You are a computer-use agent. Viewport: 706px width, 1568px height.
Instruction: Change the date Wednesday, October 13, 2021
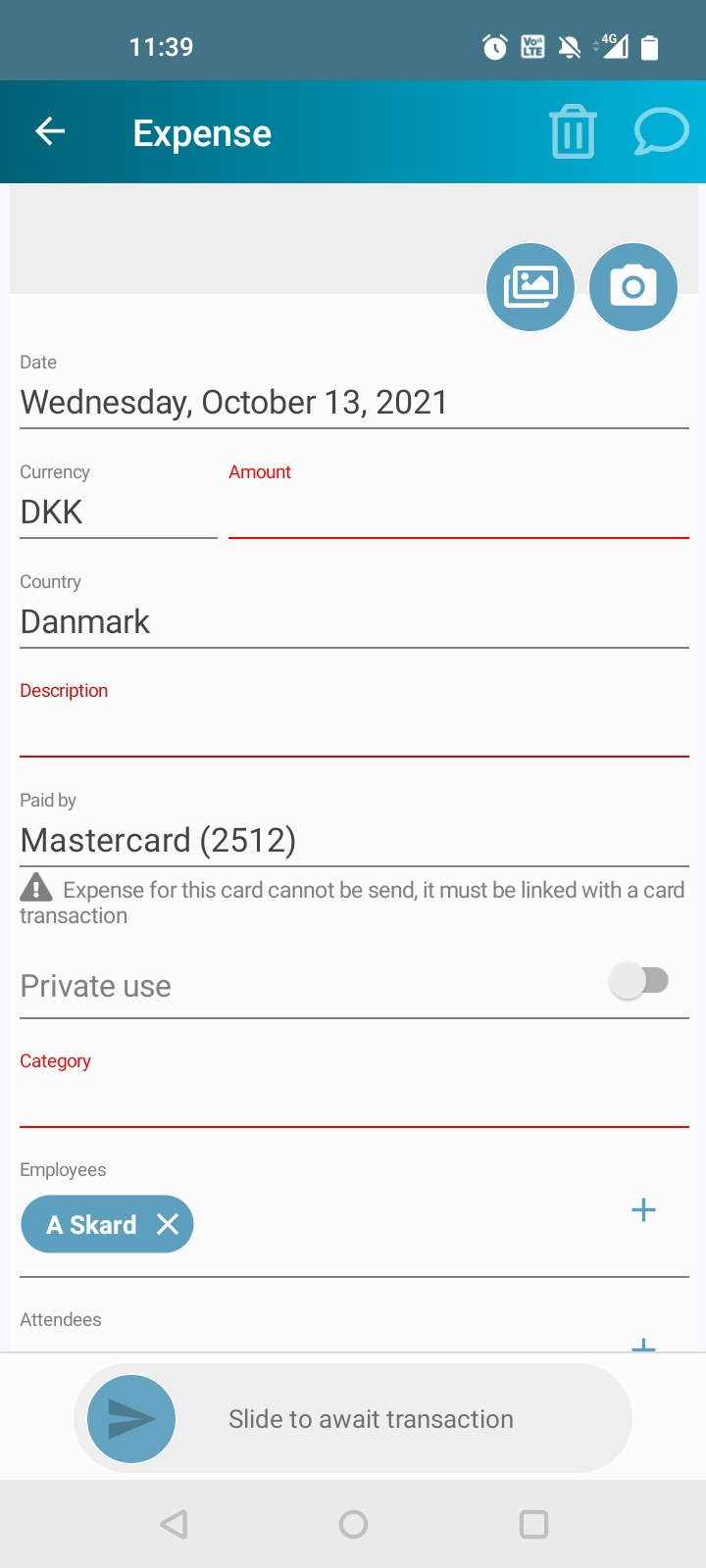(x=354, y=403)
